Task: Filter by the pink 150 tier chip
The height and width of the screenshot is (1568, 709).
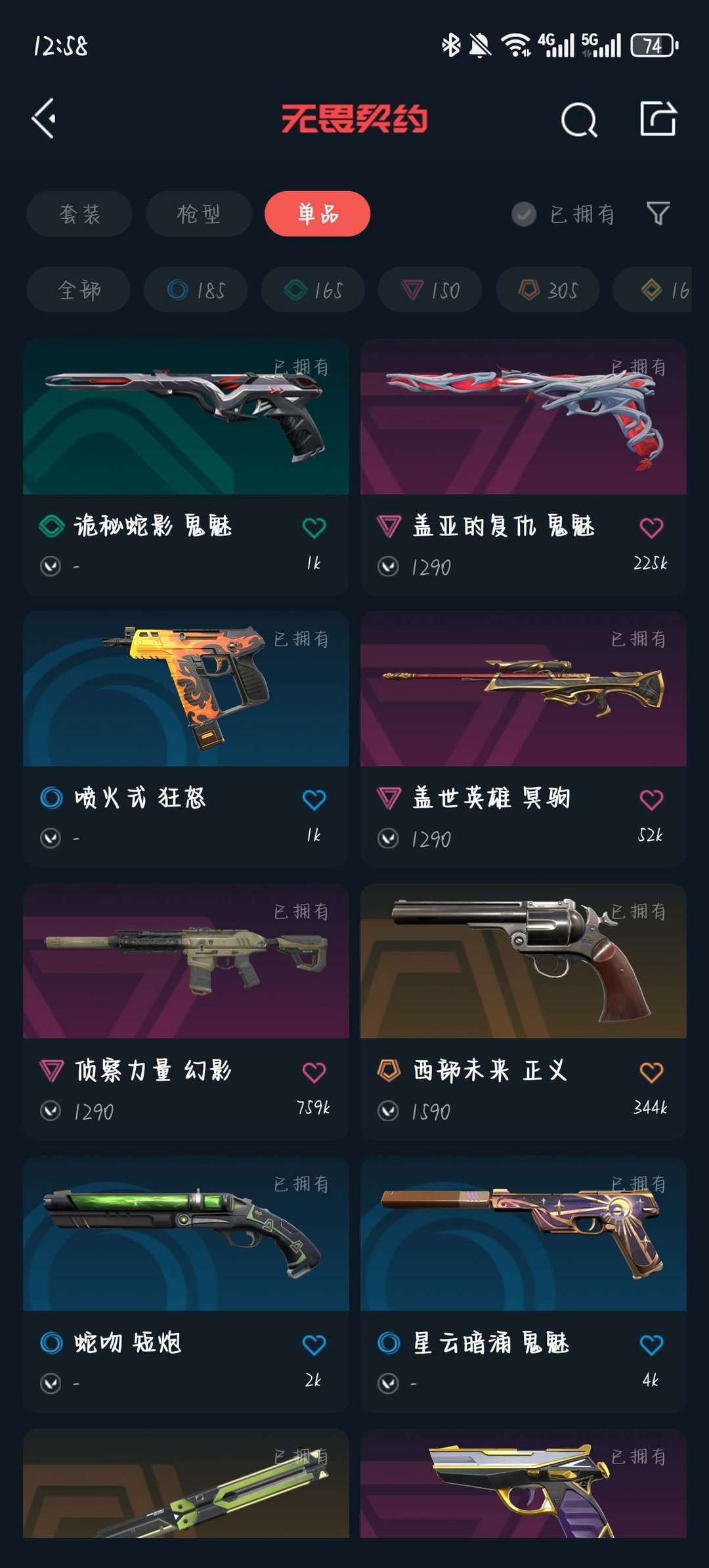Action: (430, 290)
